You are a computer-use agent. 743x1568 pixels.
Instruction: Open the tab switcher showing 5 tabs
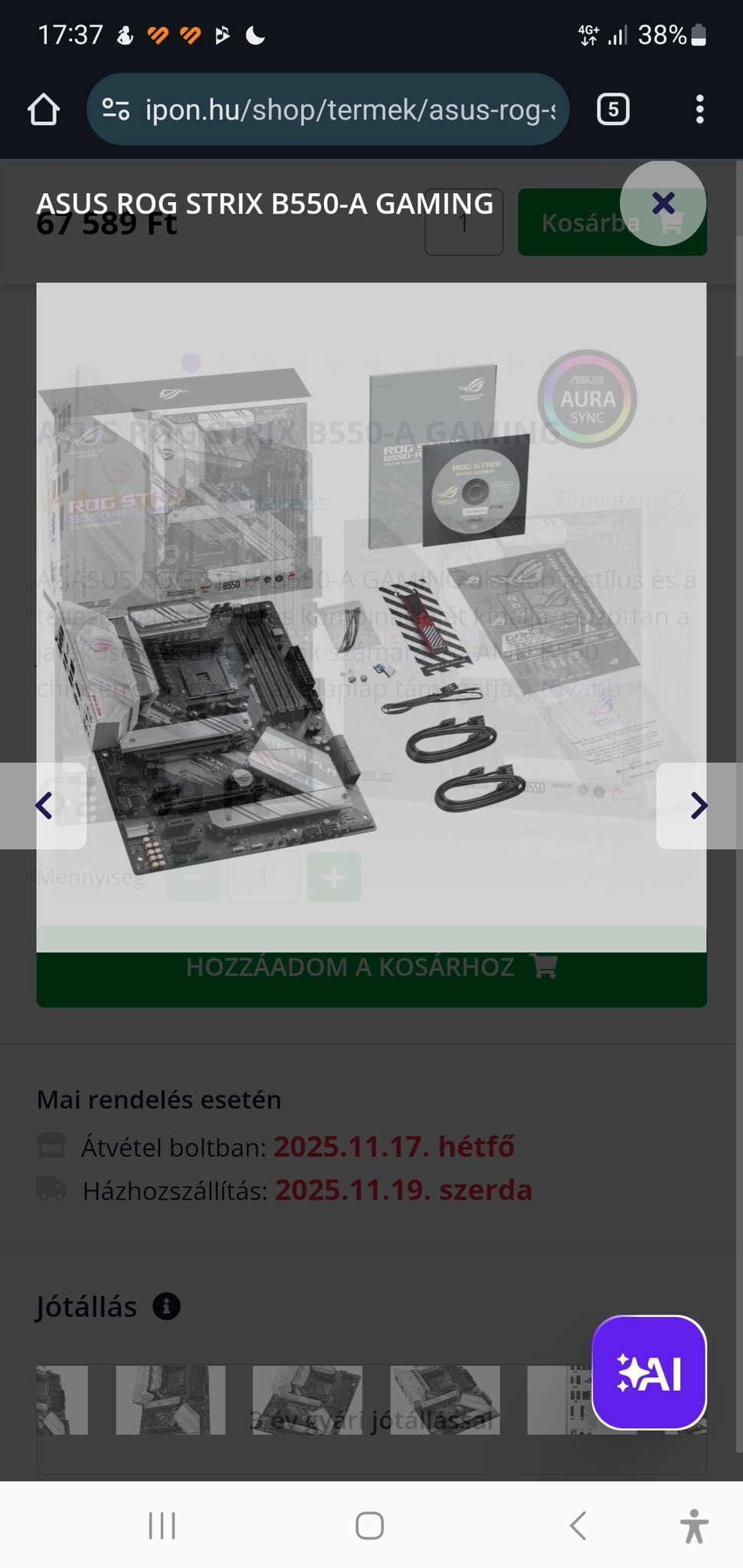click(x=613, y=109)
